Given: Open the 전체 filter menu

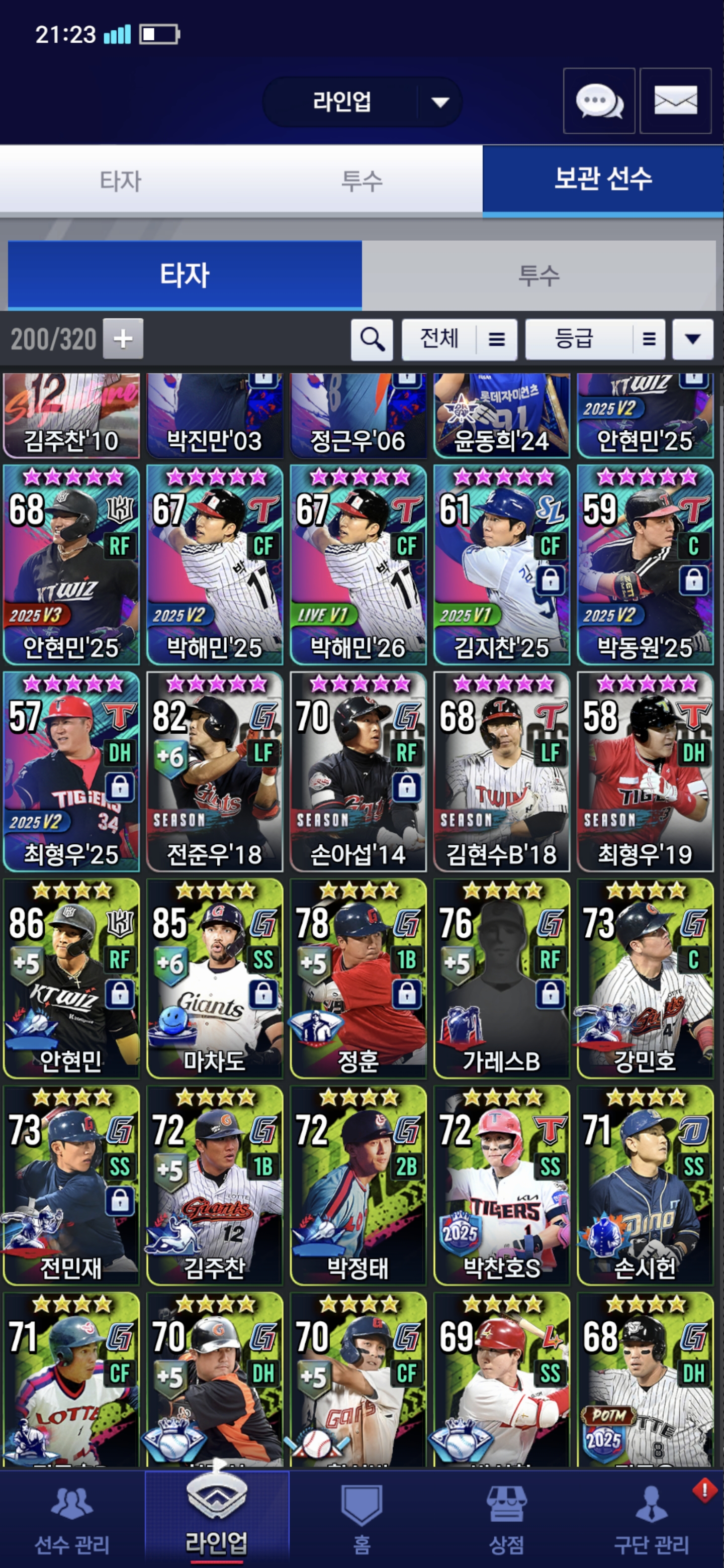Looking at the screenshot, I should [459, 339].
